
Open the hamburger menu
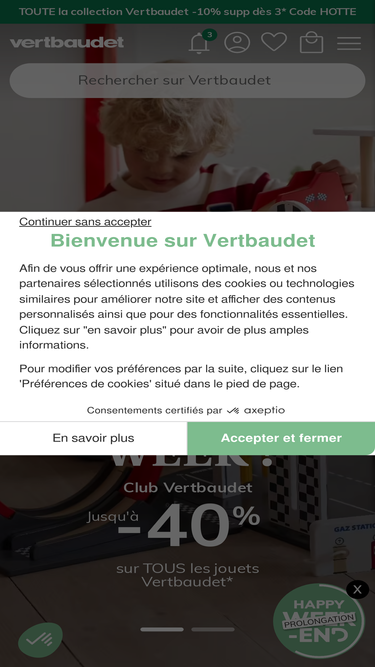(x=349, y=43)
